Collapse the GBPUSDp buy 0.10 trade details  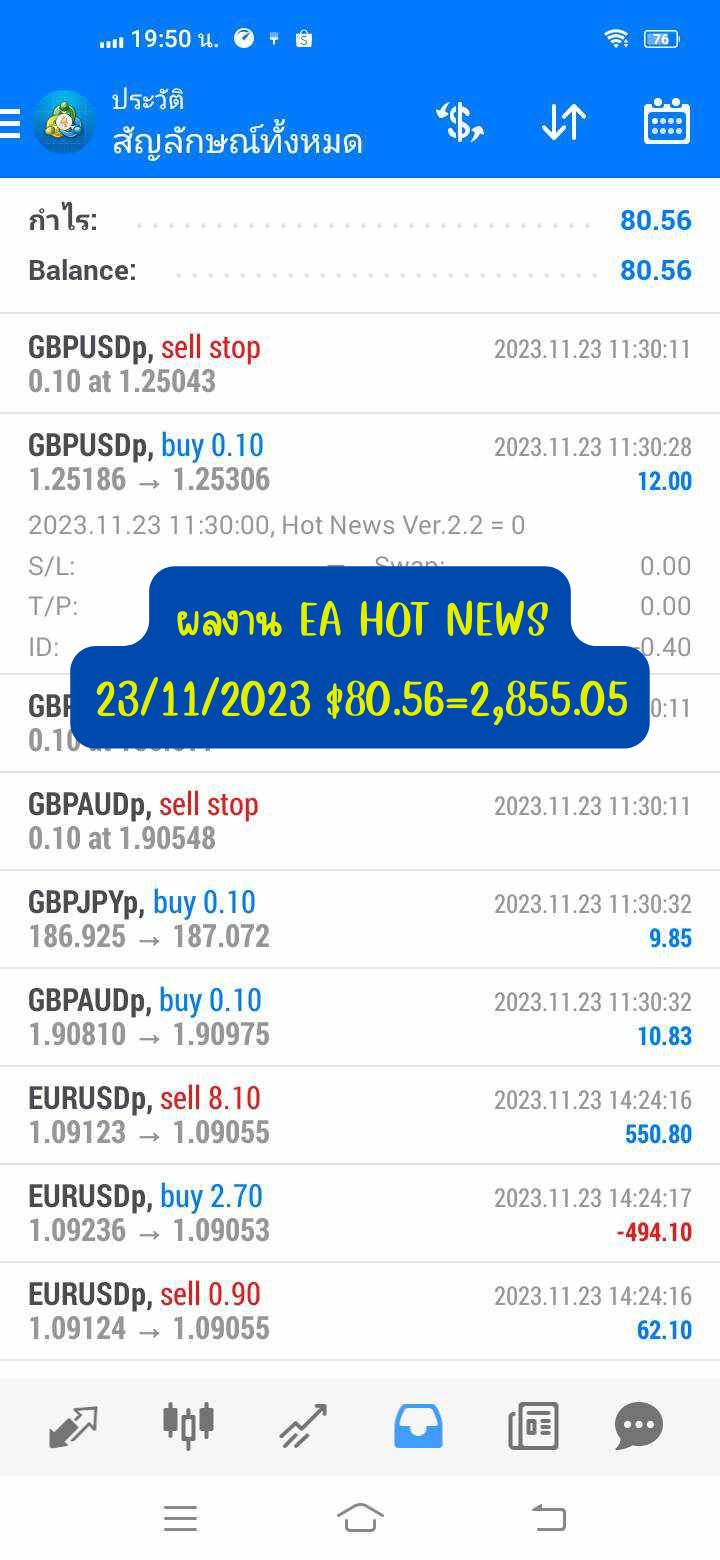pos(360,463)
